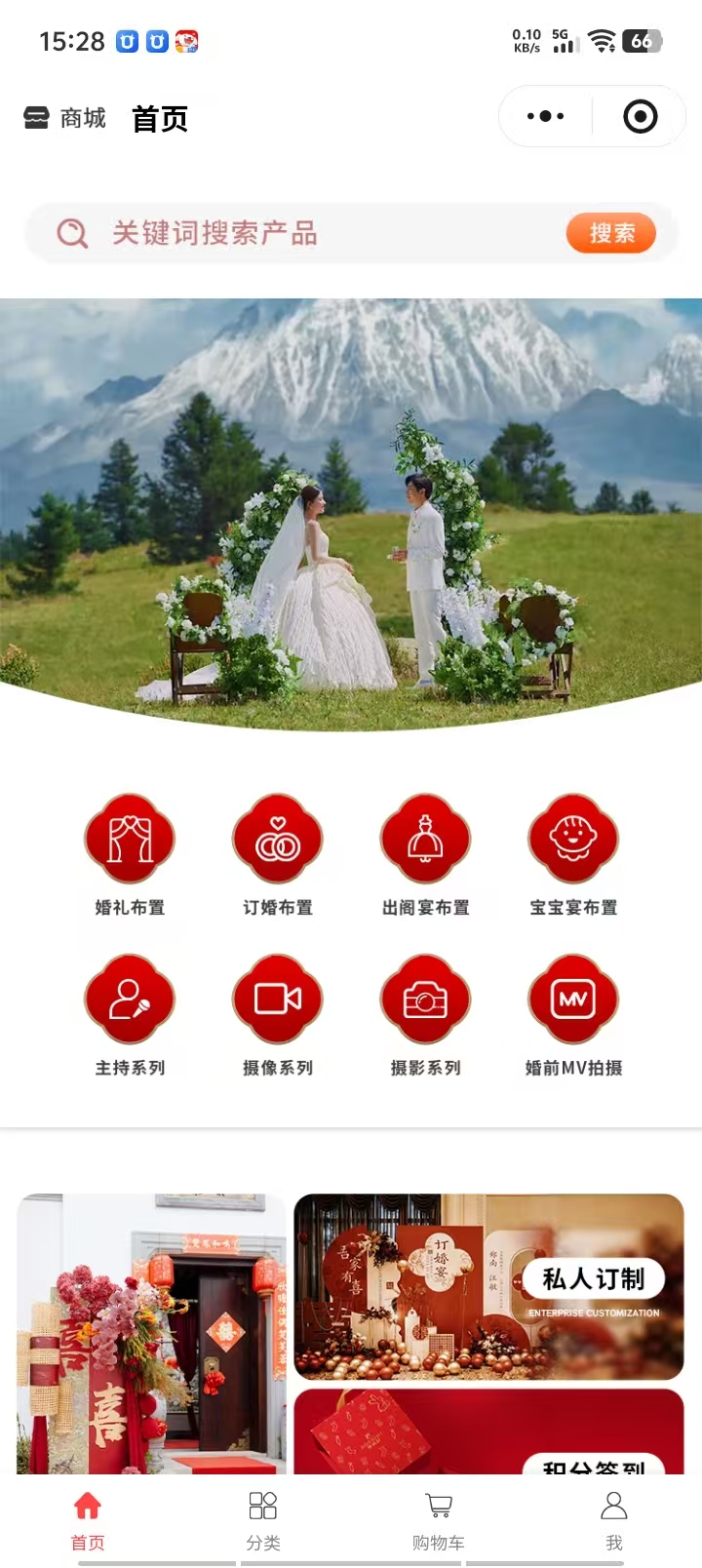
Task: Open the 商城 store link
Action: tap(65, 118)
